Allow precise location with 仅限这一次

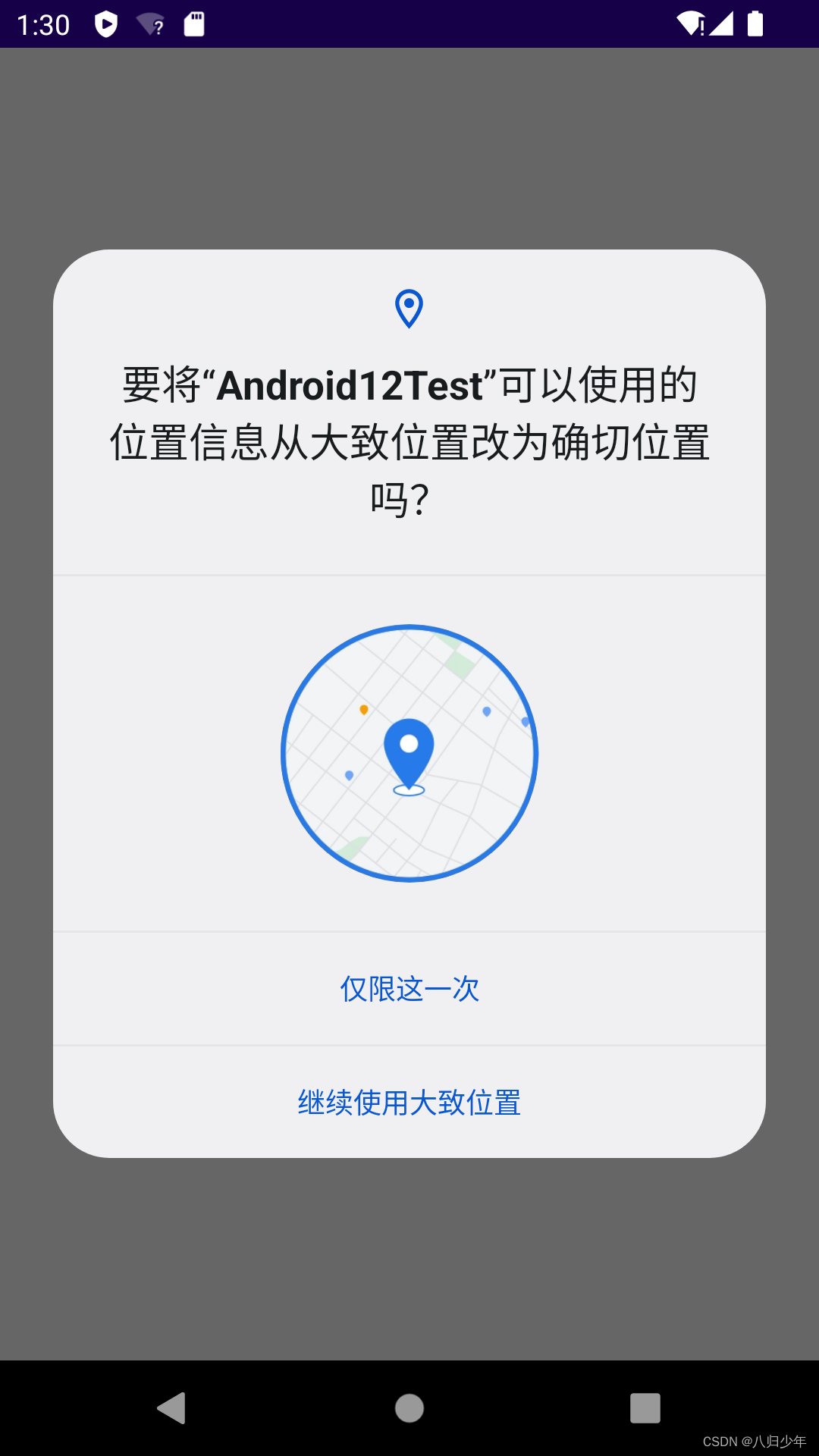pyautogui.click(x=409, y=989)
